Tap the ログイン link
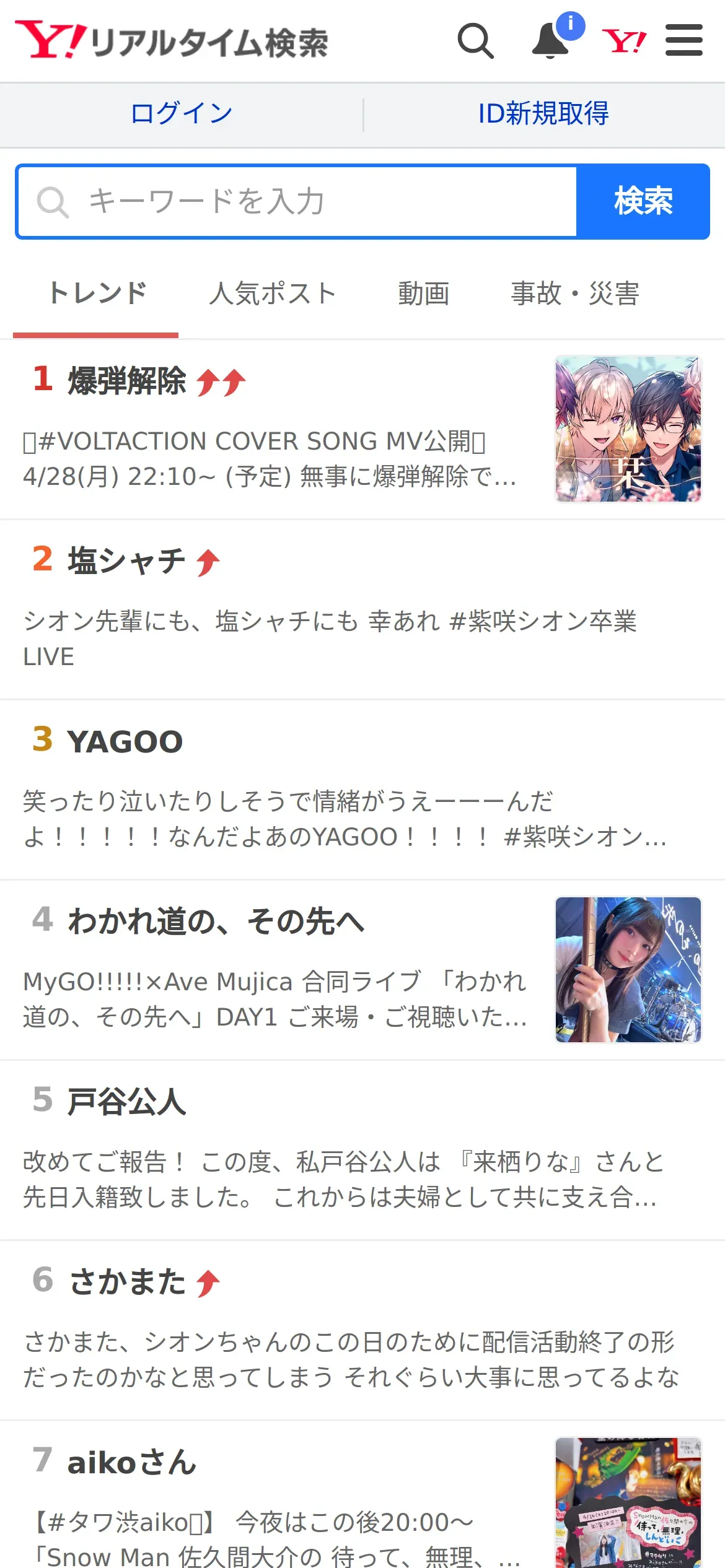Viewport: 725px width, 1568px height. [182, 114]
